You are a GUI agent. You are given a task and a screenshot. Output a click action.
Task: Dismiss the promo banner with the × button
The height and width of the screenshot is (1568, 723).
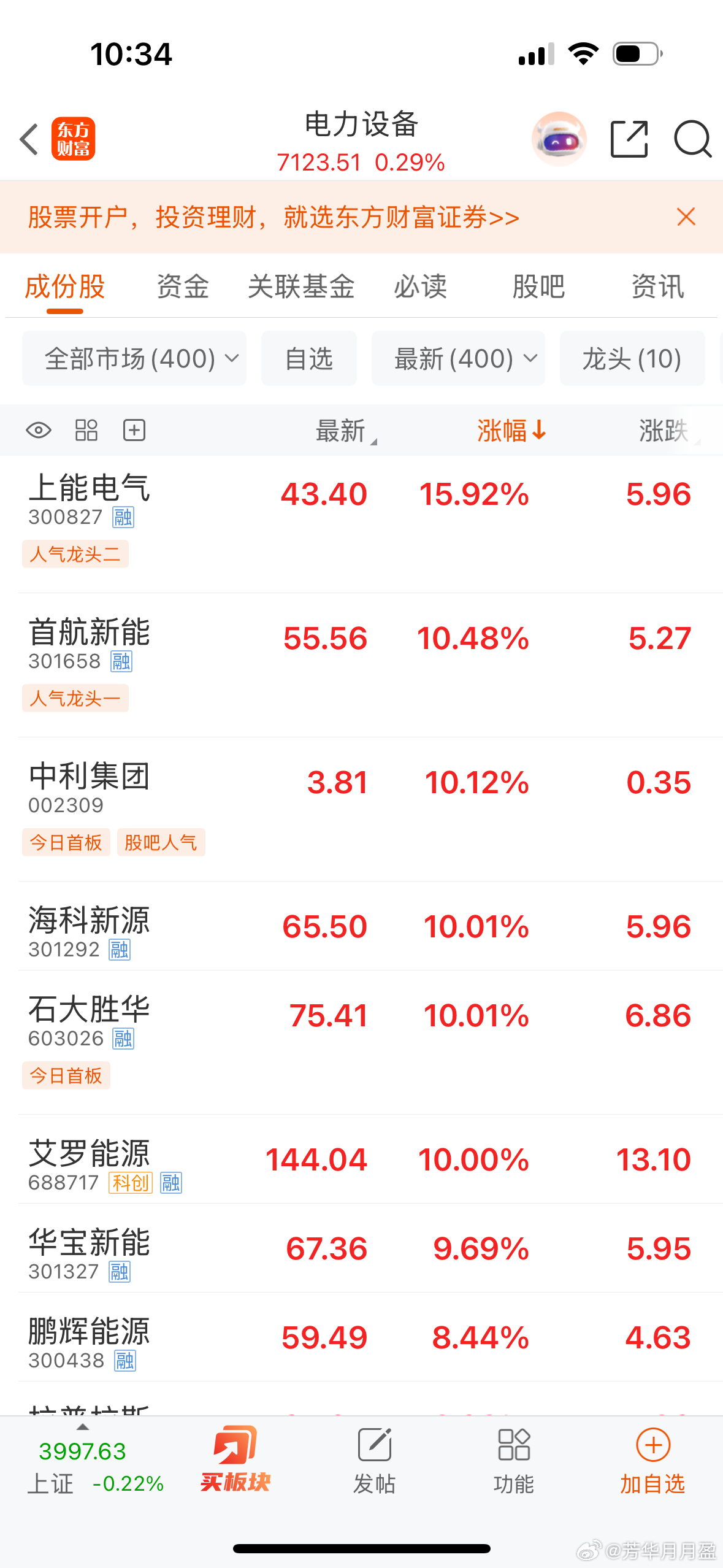[685, 217]
